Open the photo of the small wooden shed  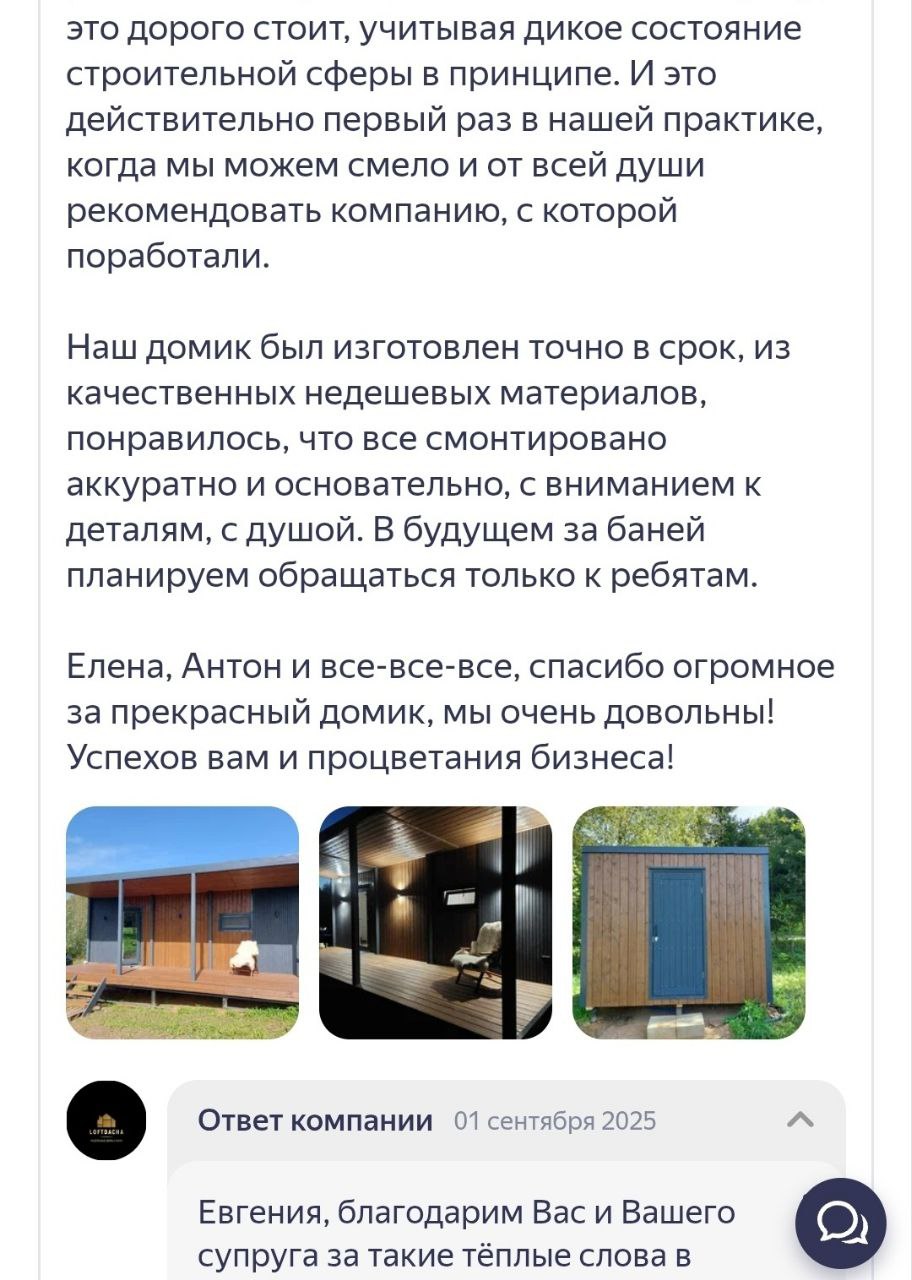[688, 922]
